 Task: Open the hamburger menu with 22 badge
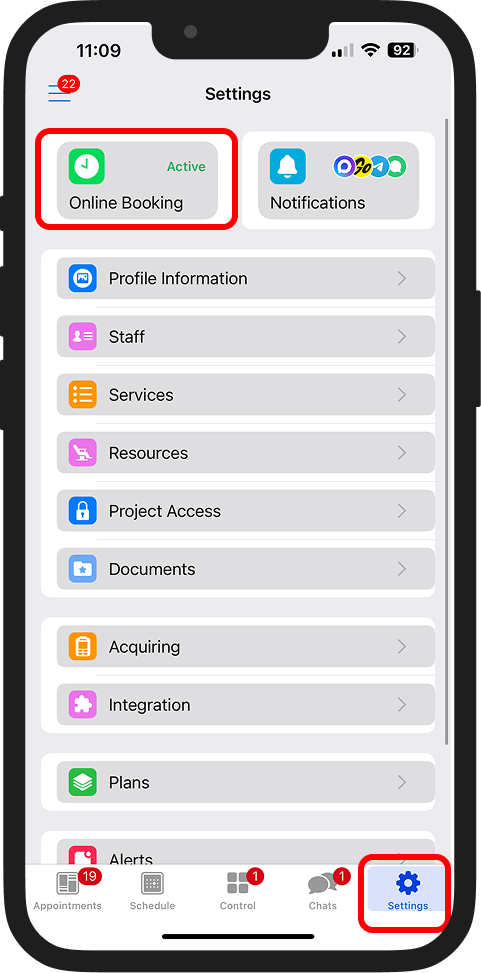pos(60,92)
